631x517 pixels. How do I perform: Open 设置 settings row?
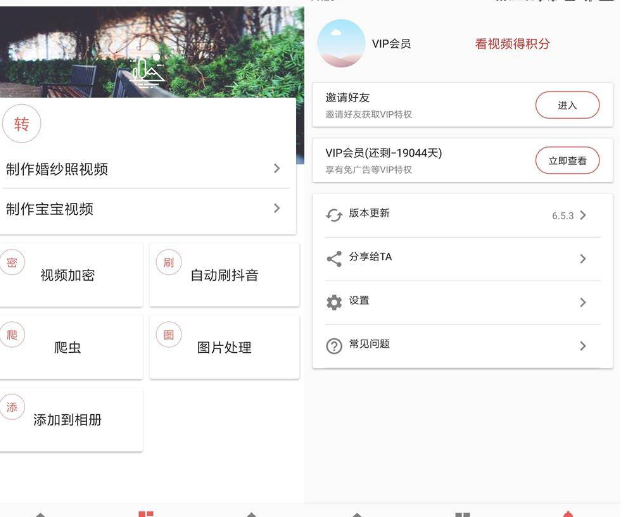click(x=460, y=301)
